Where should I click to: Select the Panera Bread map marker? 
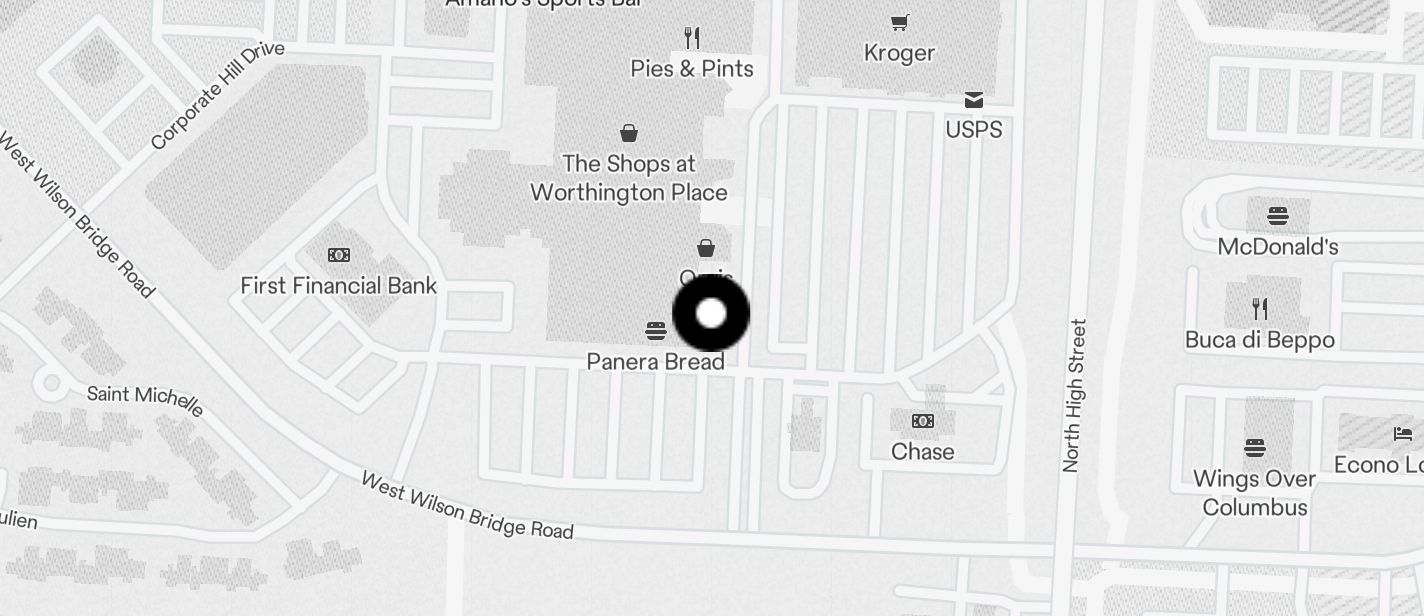pos(656,331)
